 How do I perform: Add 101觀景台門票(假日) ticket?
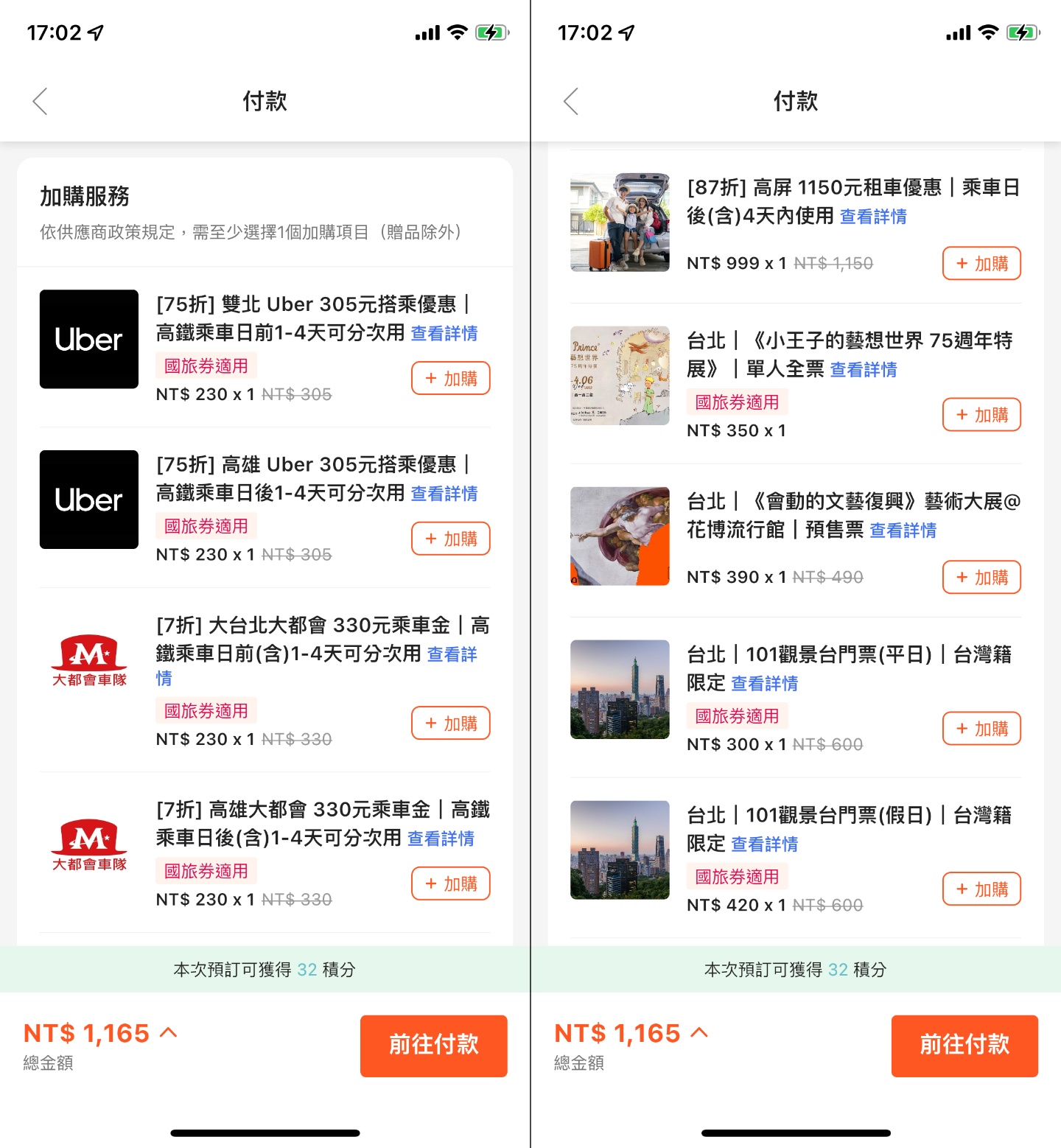(x=981, y=889)
